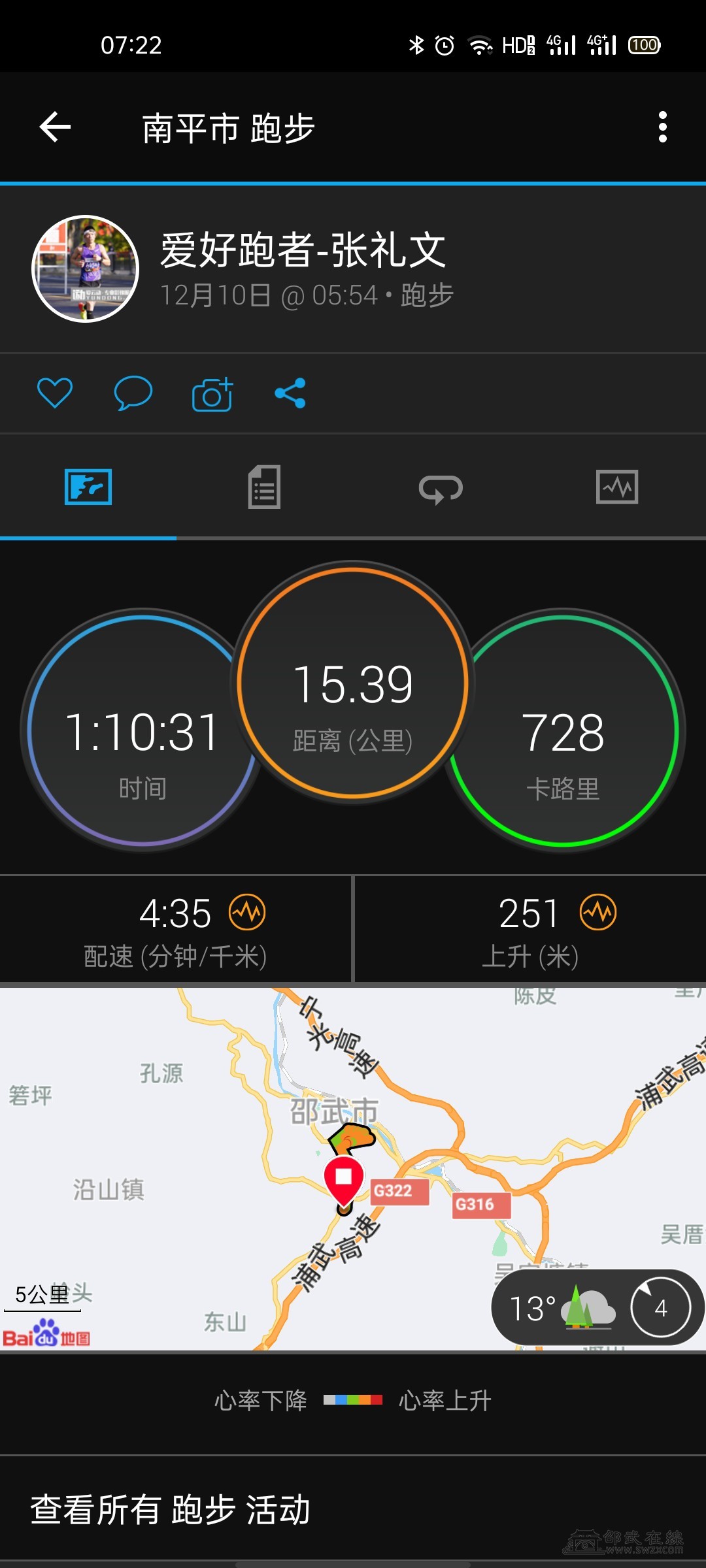706x1568 pixels.
Task: Open 爱好跑者-张礼文 profile avatar
Action: click(x=86, y=269)
